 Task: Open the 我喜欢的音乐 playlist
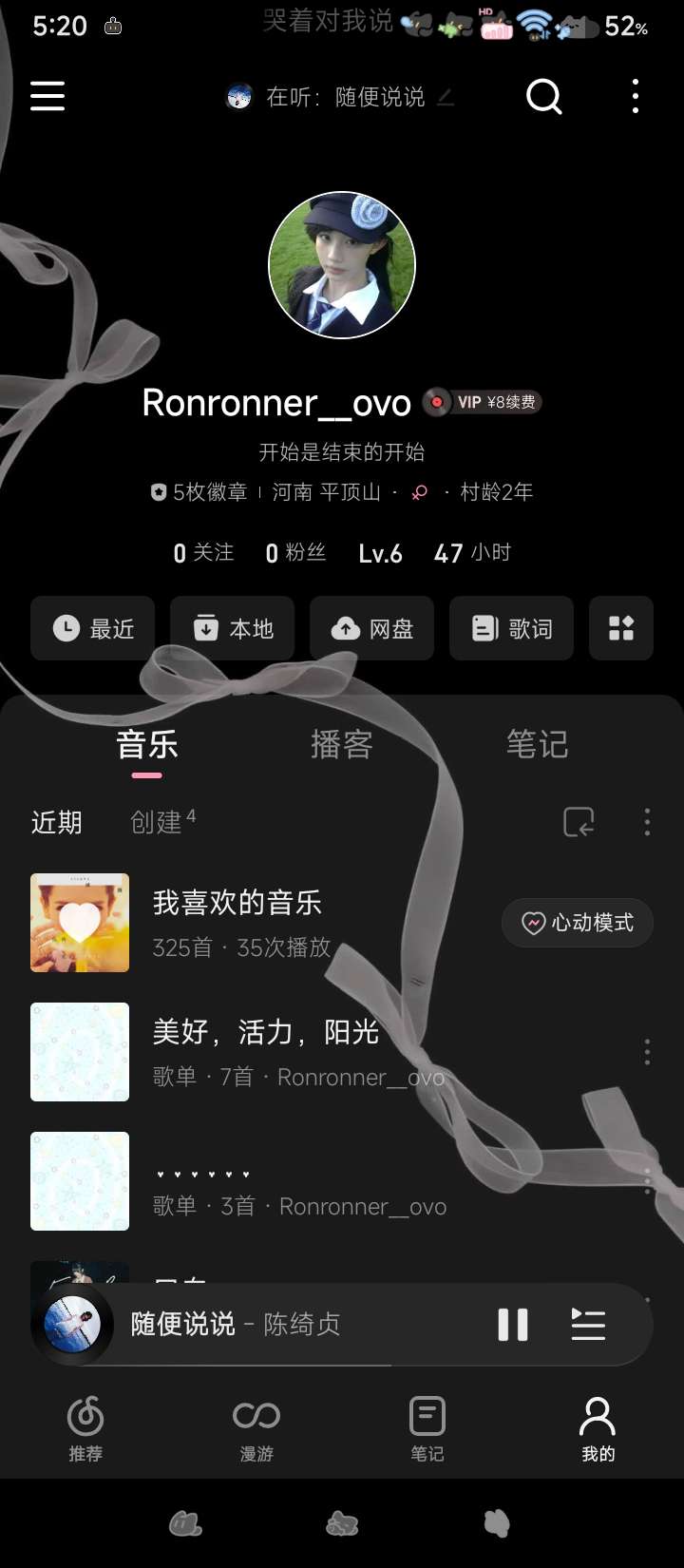pyautogui.click(x=237, y=922)
